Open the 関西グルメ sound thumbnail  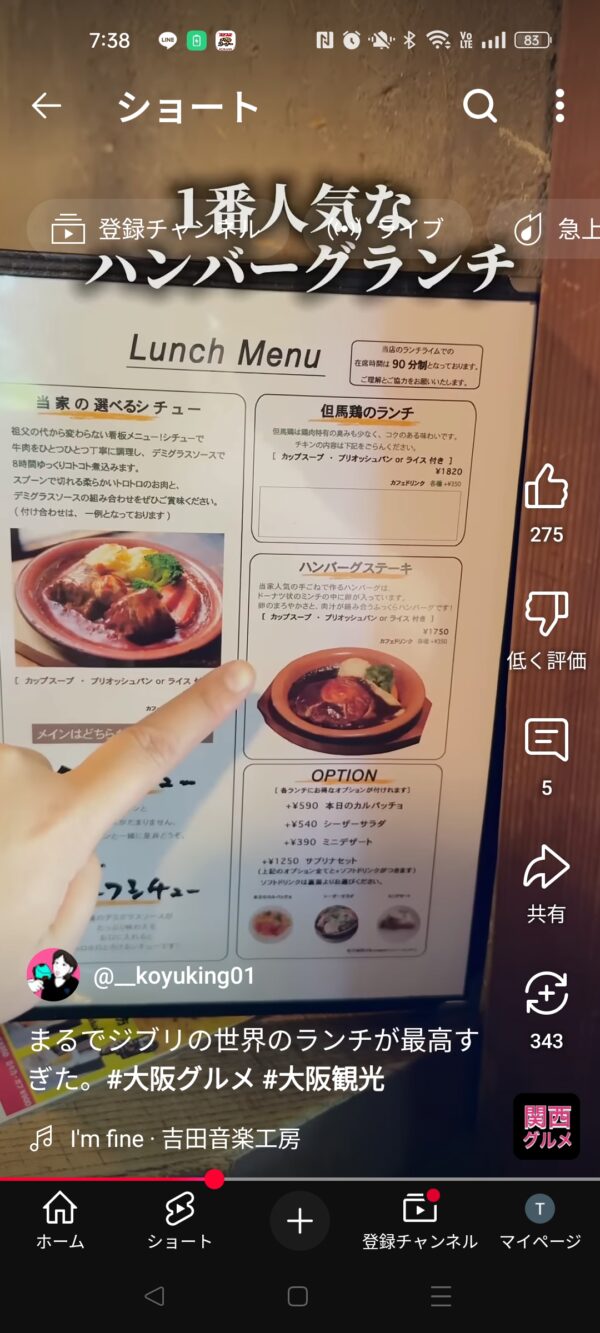[546, 1126]
